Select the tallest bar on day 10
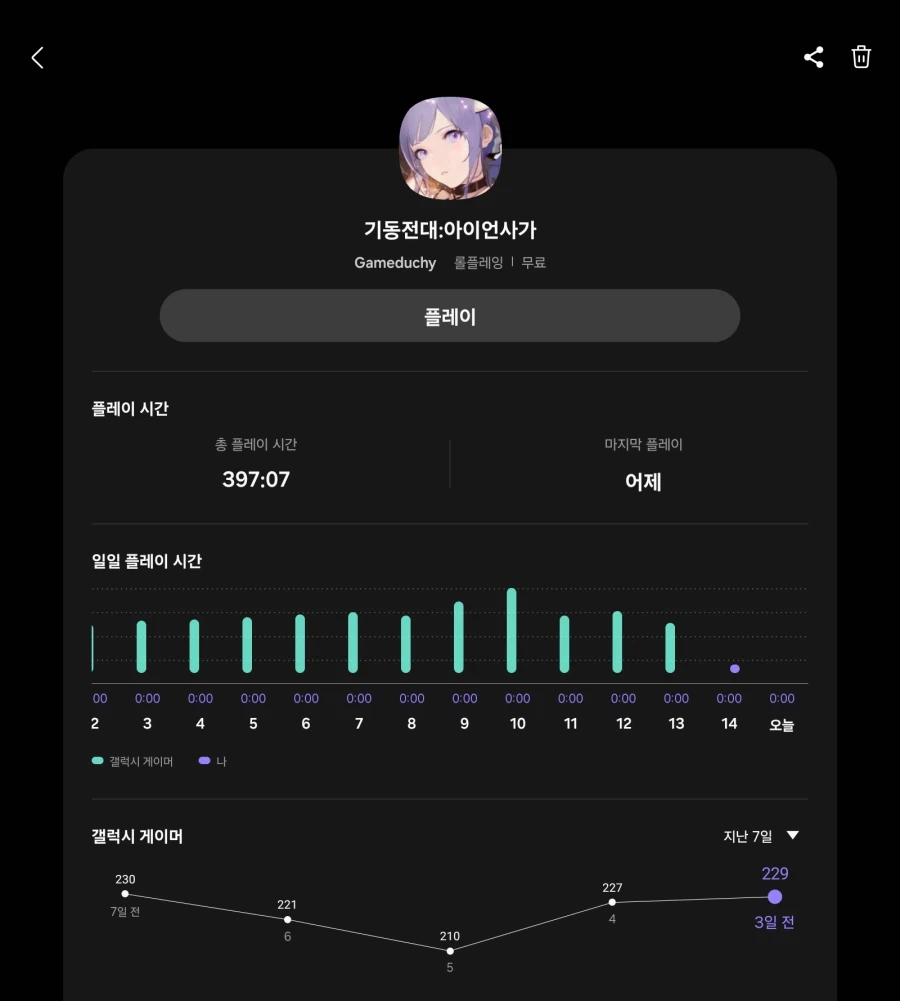The height and width of the screenshot is (1001, 900). tap(511, 630)
